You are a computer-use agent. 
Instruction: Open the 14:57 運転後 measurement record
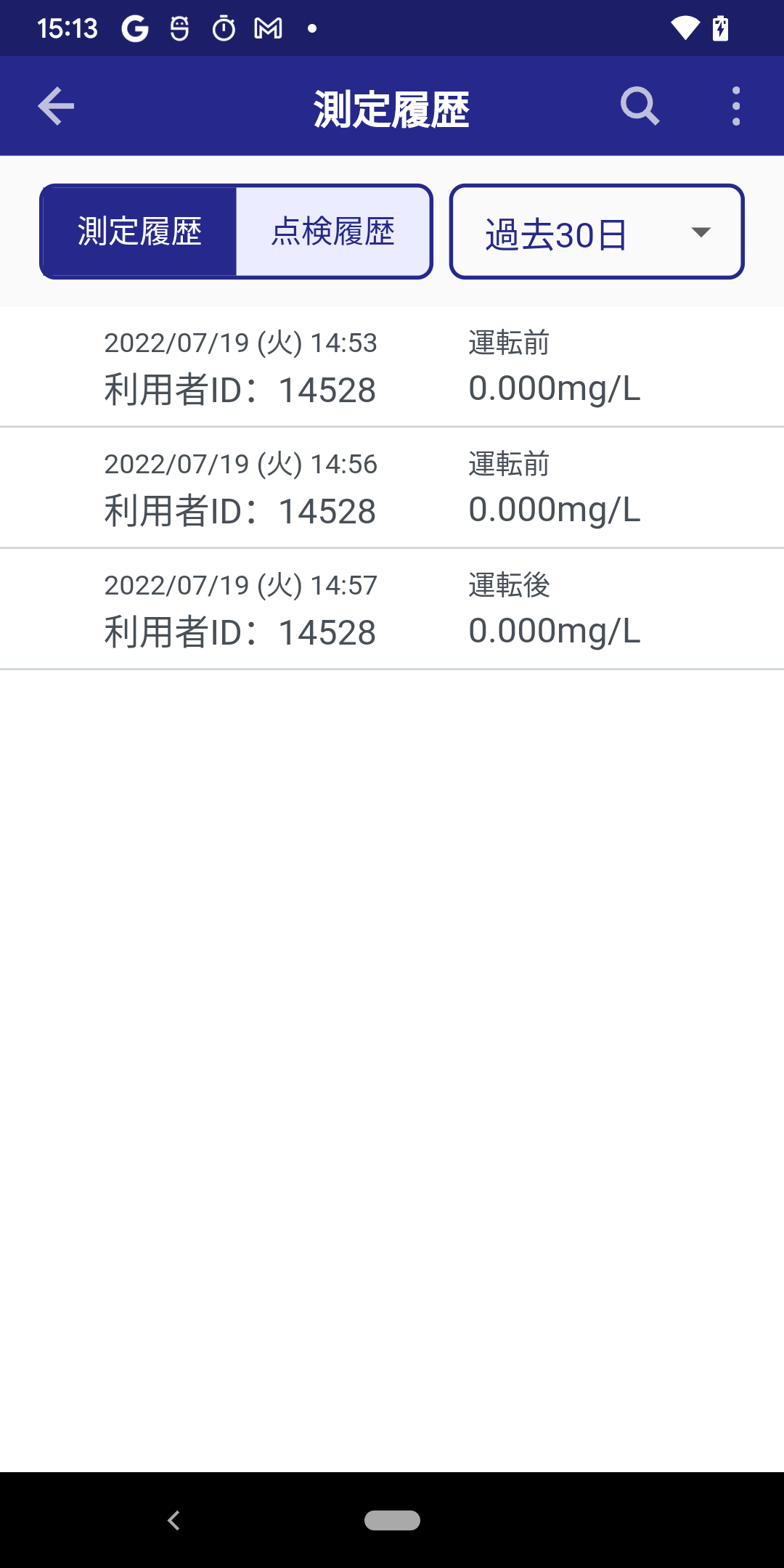pos(392,609)
